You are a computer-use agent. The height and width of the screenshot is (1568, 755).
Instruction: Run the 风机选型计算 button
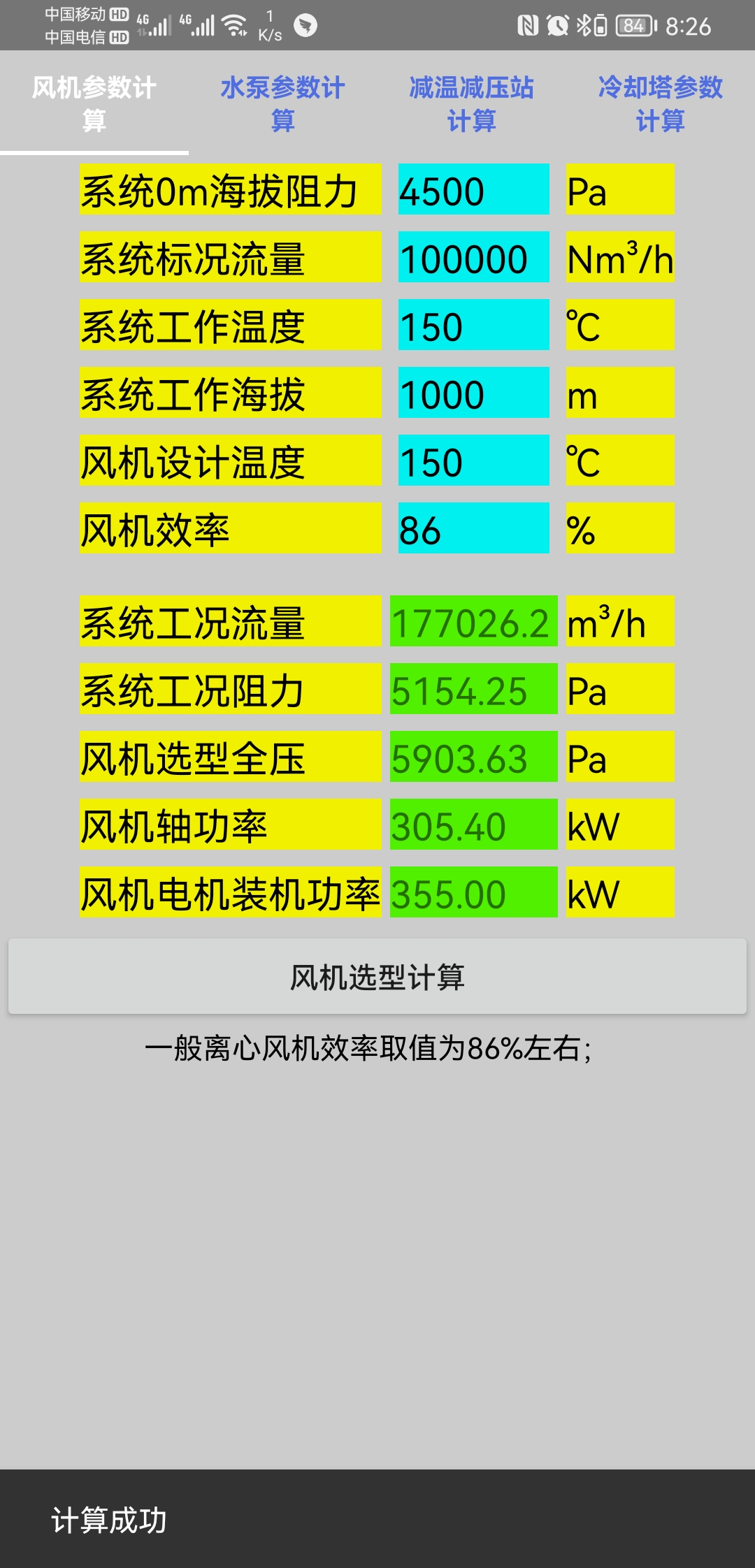pyautogui.click(x=377, y=976)
